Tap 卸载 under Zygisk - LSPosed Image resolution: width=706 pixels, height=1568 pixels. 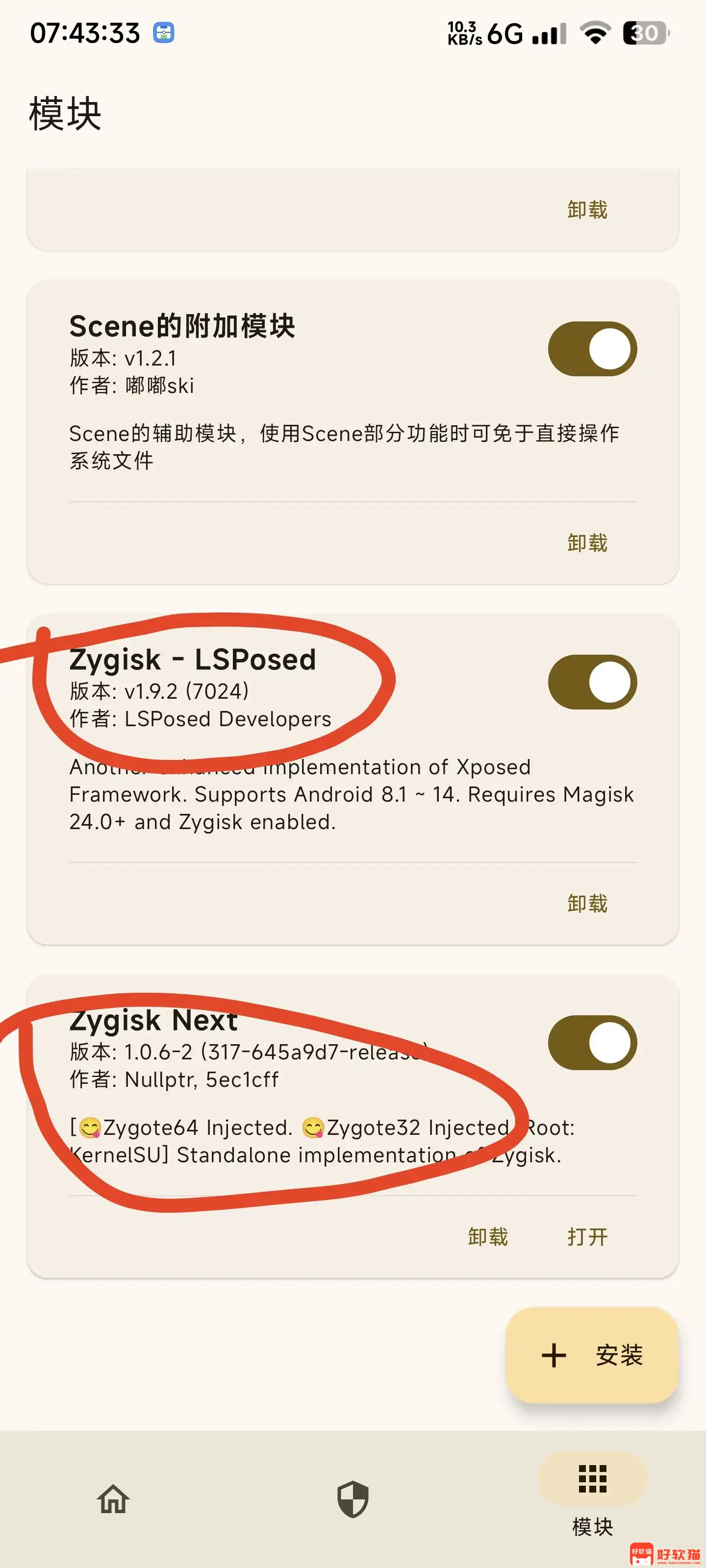tap(586, 903)
